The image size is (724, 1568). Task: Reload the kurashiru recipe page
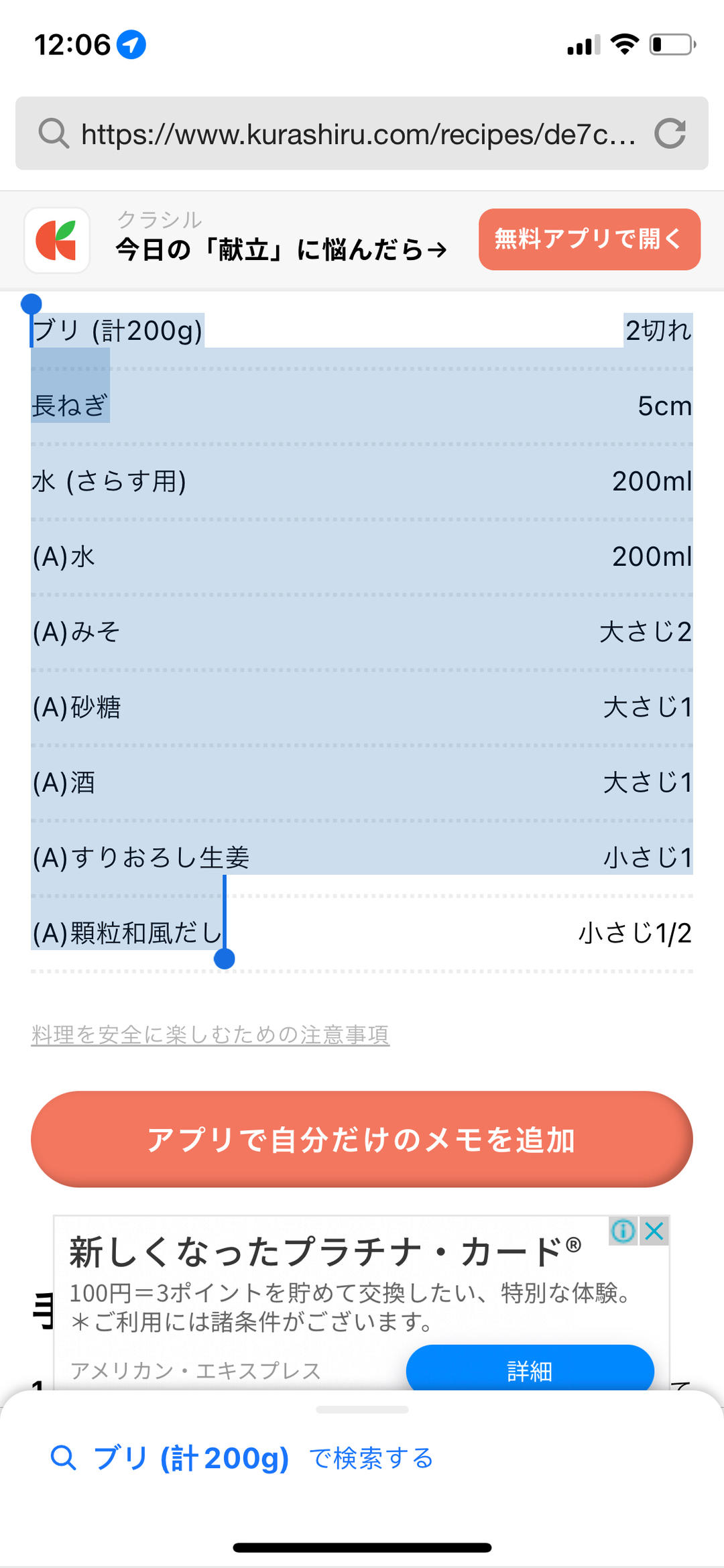[670, 133]
